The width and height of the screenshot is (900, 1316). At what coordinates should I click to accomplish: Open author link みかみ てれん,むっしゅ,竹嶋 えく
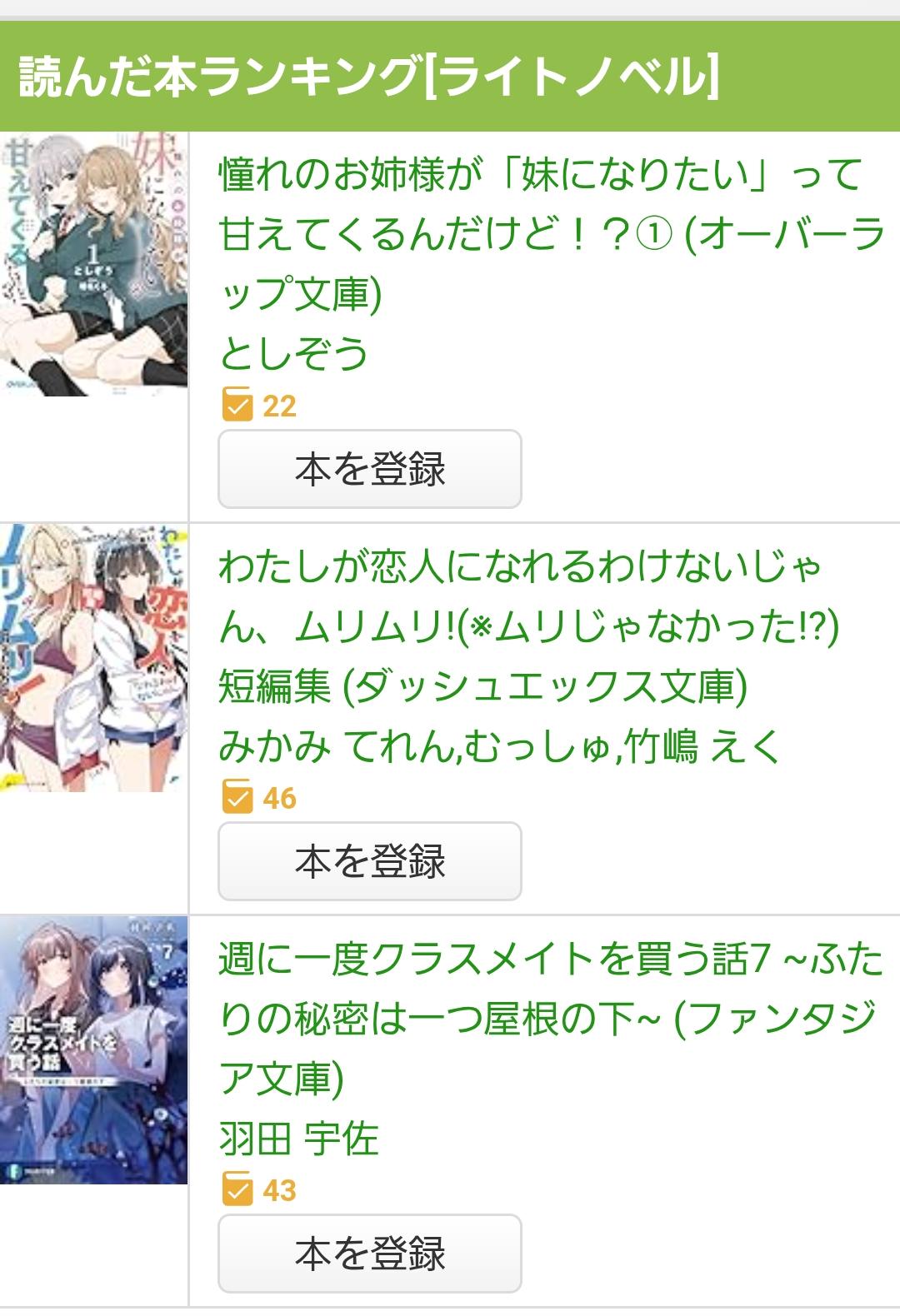point(500,746)
